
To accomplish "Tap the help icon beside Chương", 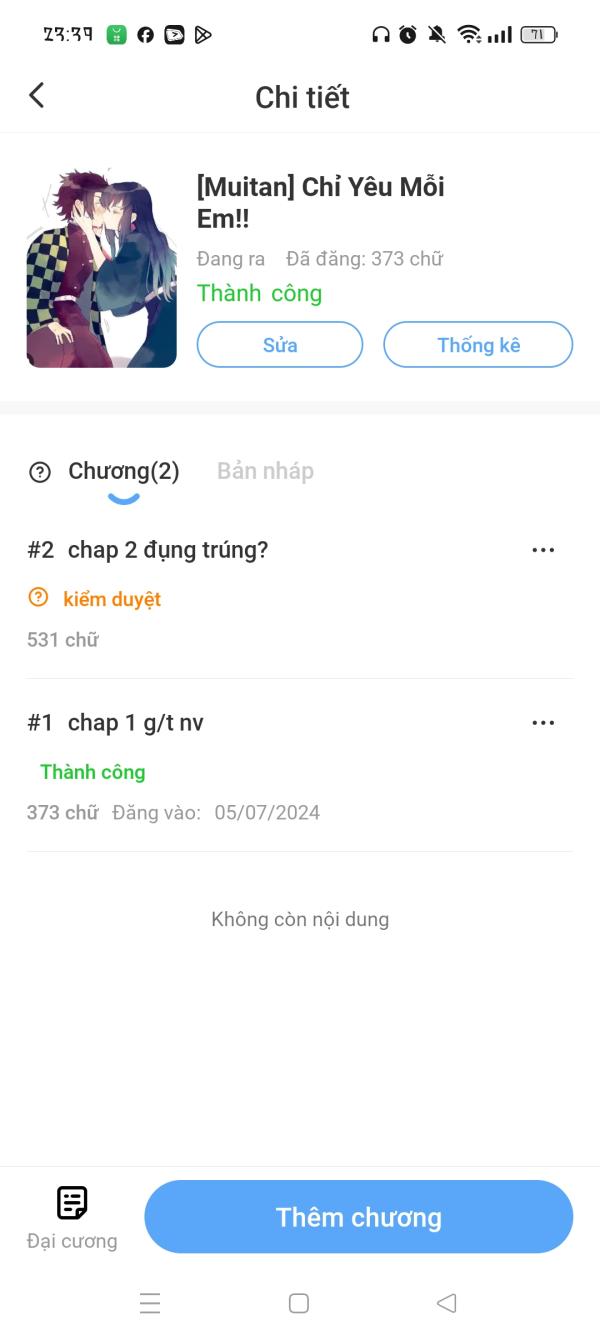I will (40, 472).
